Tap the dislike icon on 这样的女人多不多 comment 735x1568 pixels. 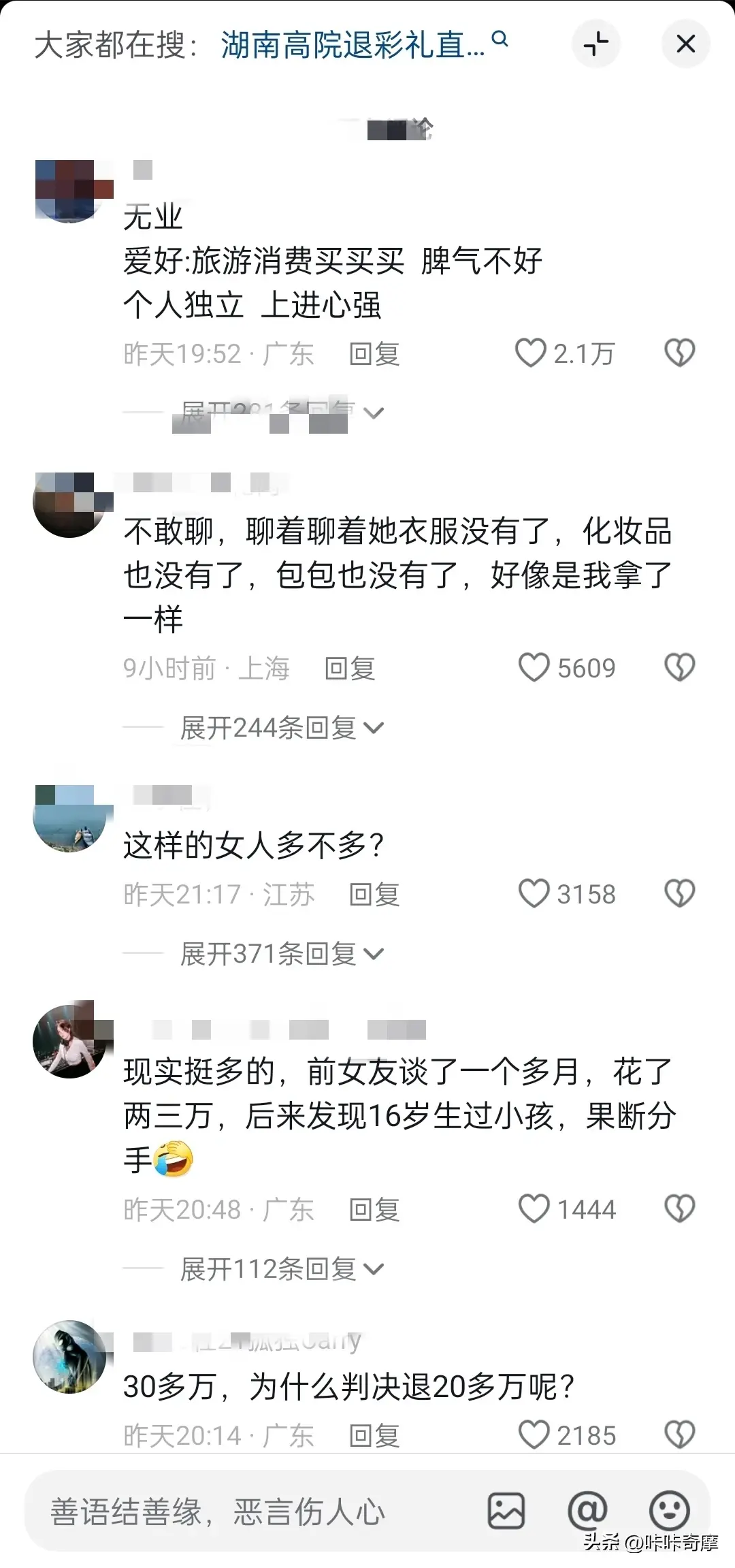click(x=680, y=894)
